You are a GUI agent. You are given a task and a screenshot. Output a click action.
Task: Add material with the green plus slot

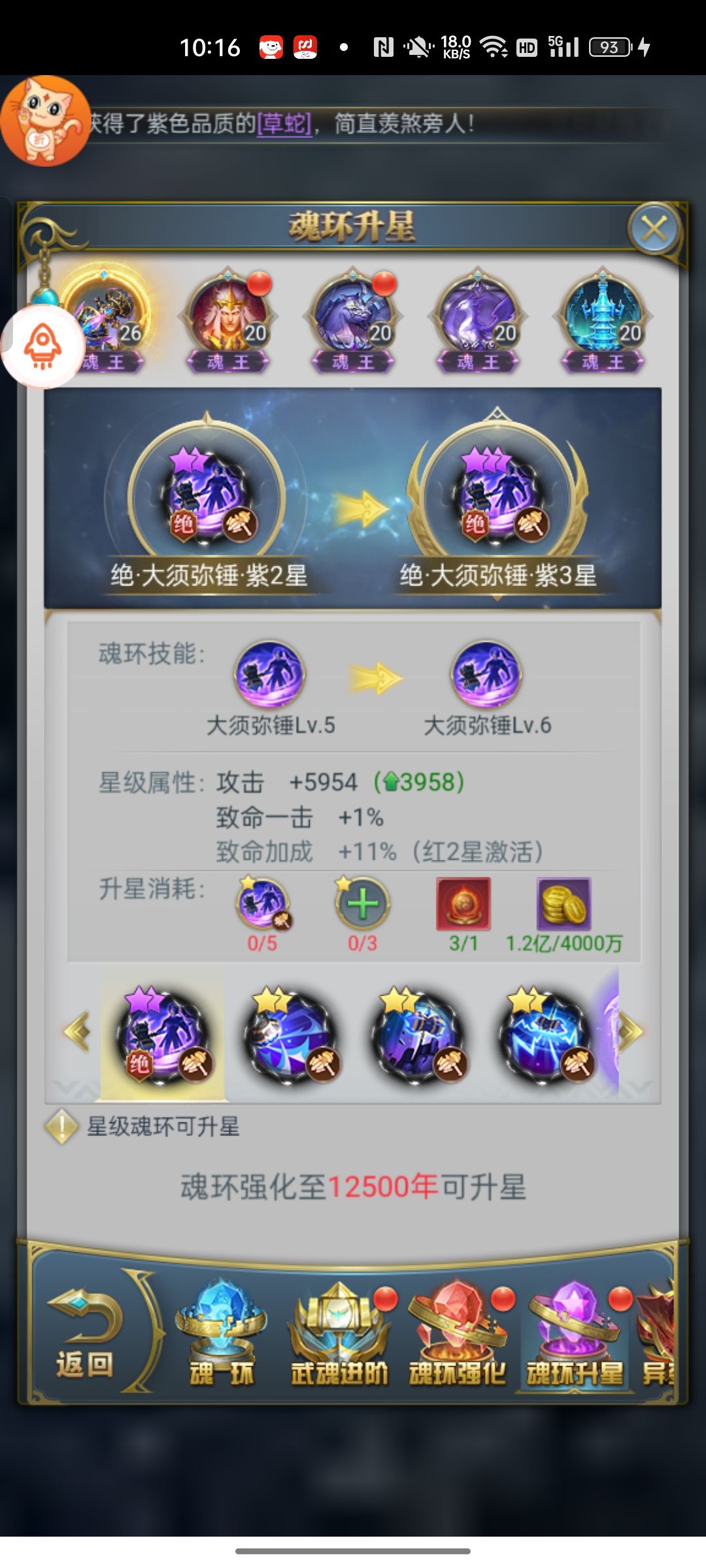[363, 904]
